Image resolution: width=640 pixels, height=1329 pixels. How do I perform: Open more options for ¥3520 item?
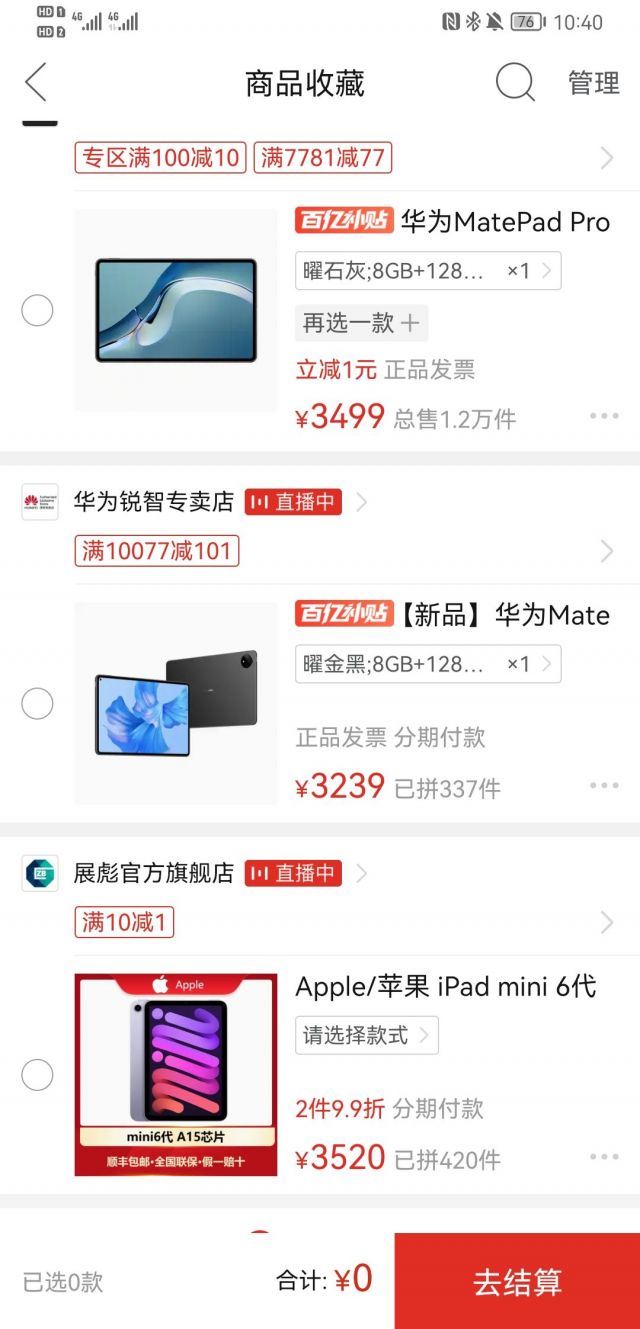604,1157
